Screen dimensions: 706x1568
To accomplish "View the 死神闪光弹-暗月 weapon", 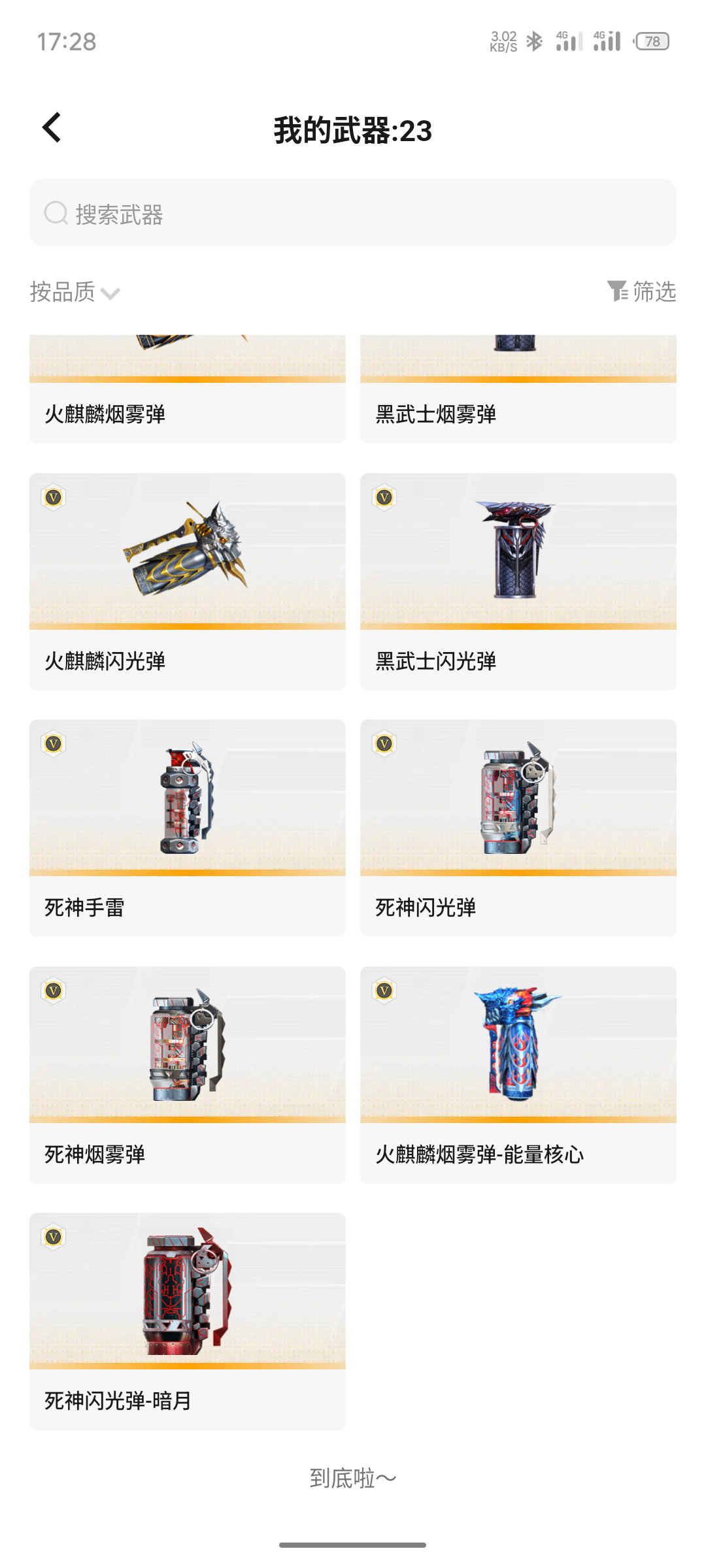I will 187,1321.
